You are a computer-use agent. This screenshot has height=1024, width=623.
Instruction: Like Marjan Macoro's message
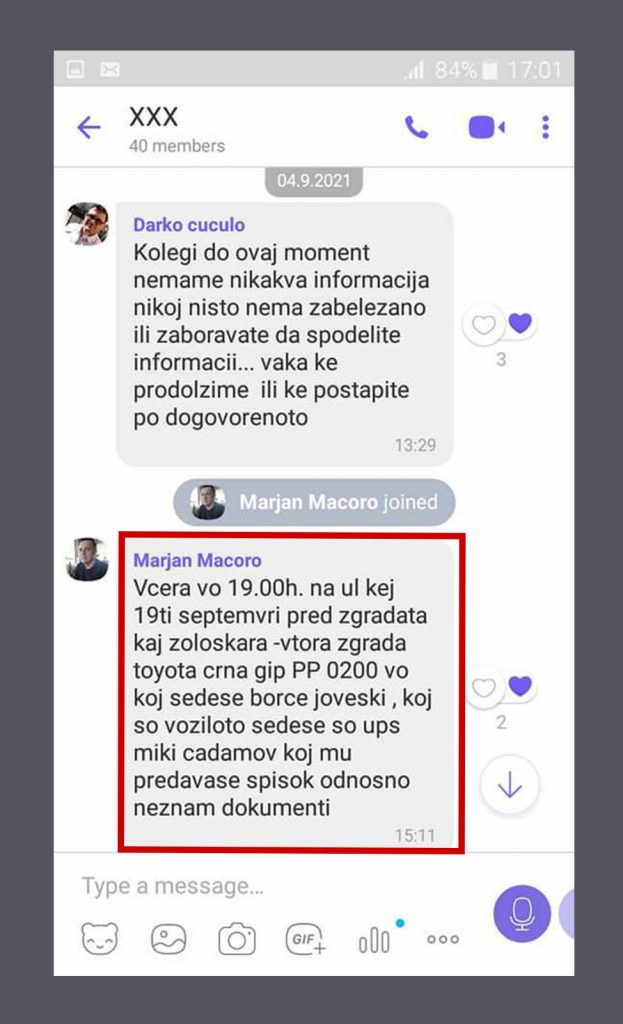click(x=485, y=688)
